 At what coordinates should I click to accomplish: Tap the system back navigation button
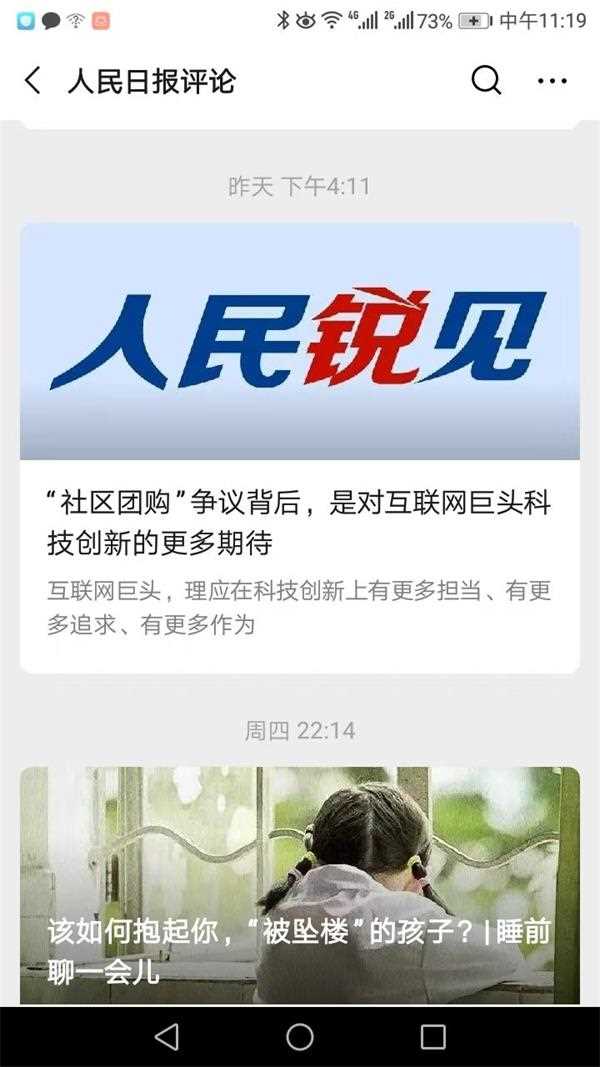point(167,1037)
